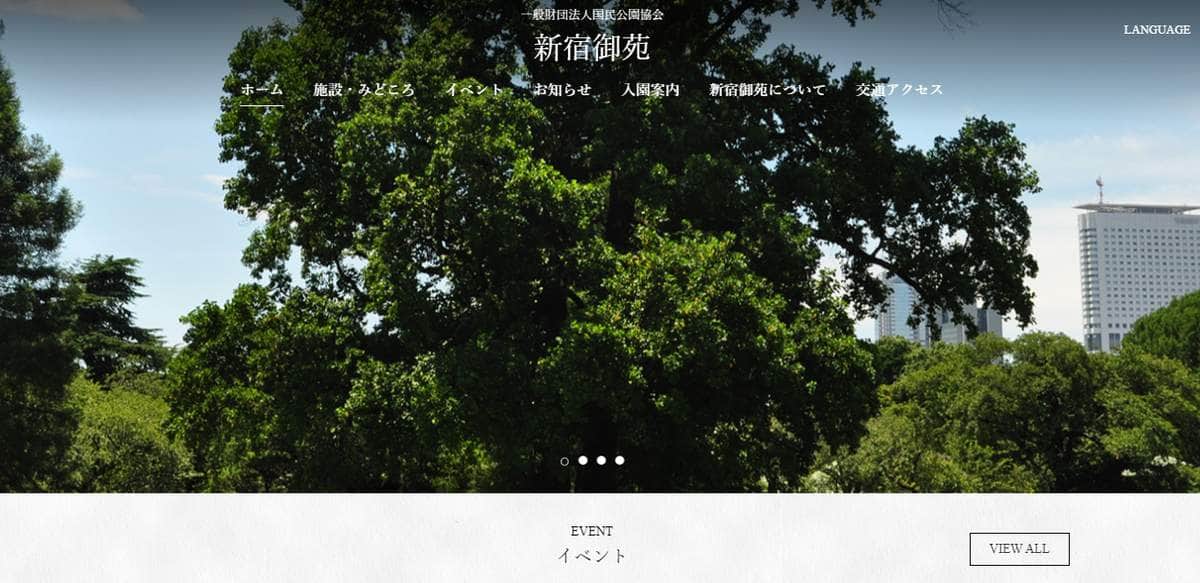The image size is (1200, 583).
Task: Tap the VIEW ALL events button
Action: (x=1019, y=549)
